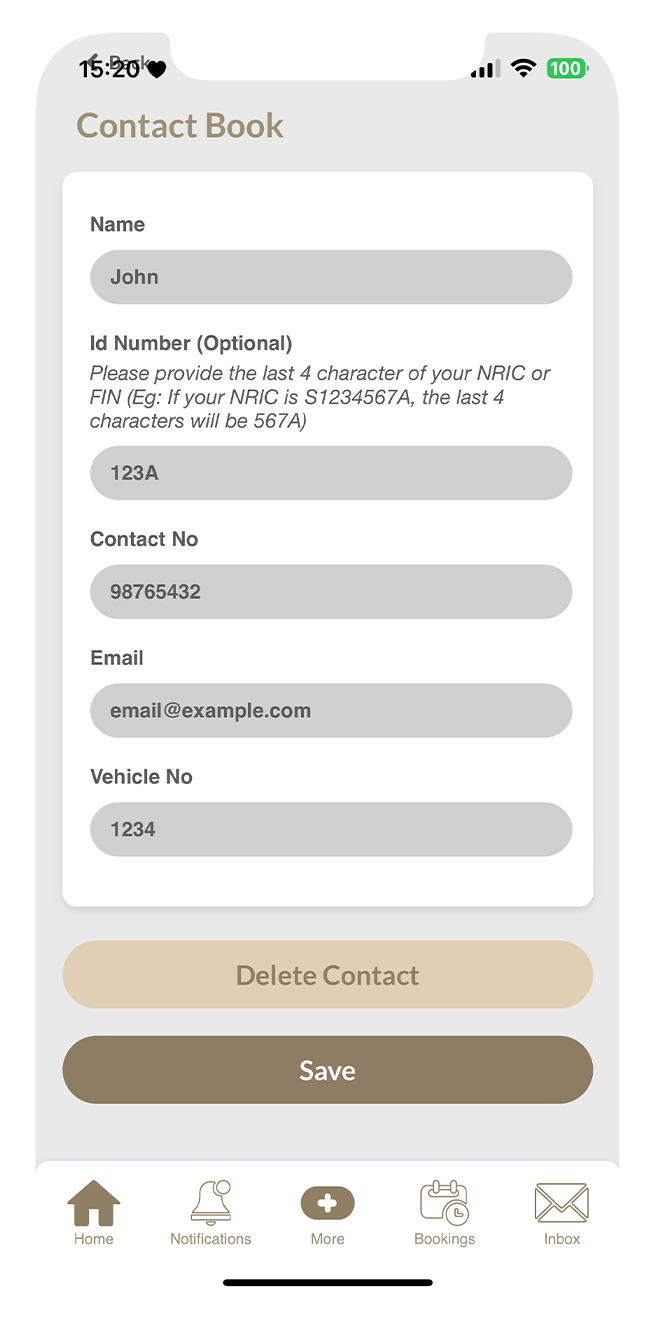Go back using the Back button
656x1326 pixels.
tap(120, 63)
